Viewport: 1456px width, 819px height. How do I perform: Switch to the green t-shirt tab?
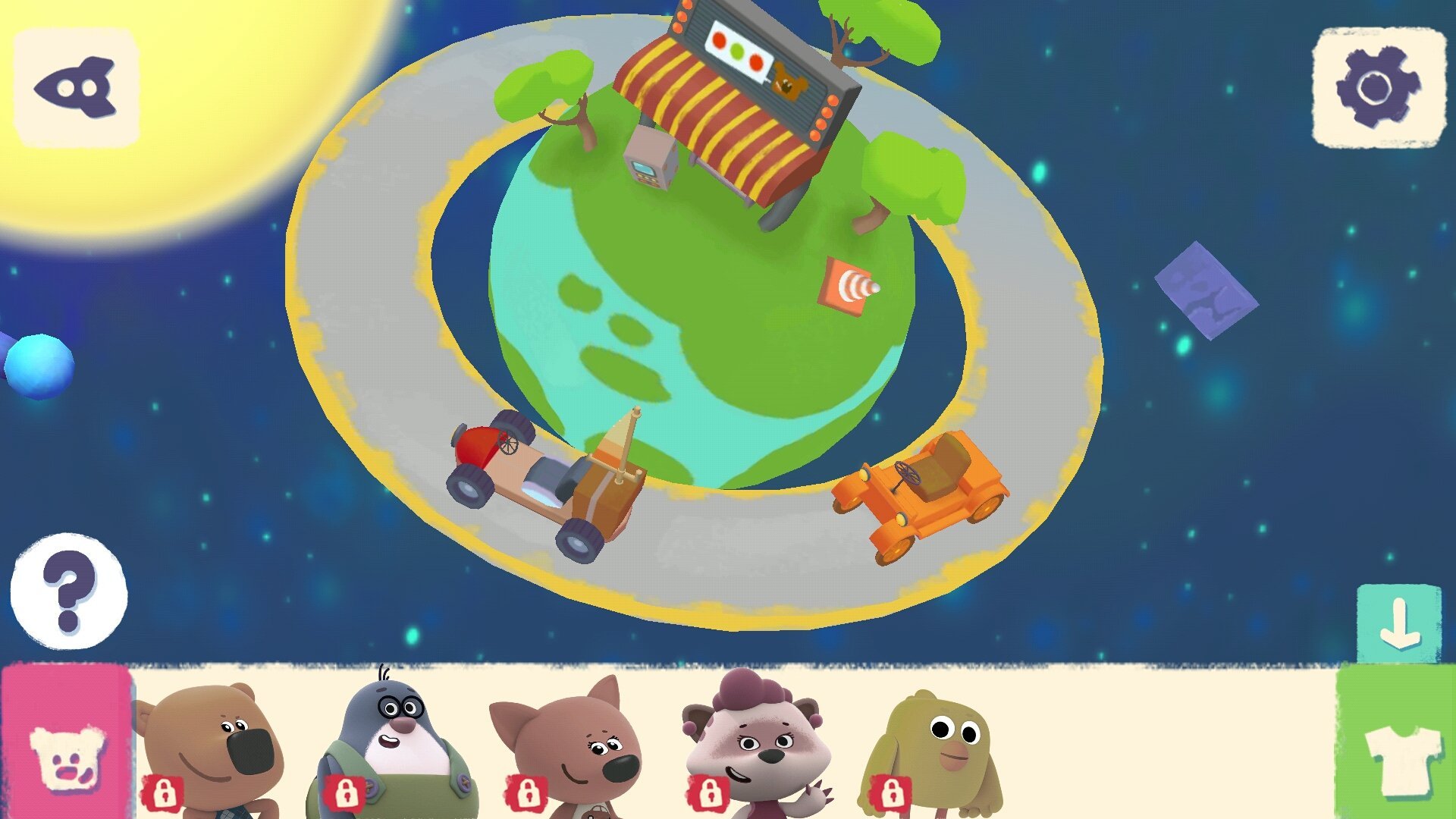[1395, 743]
